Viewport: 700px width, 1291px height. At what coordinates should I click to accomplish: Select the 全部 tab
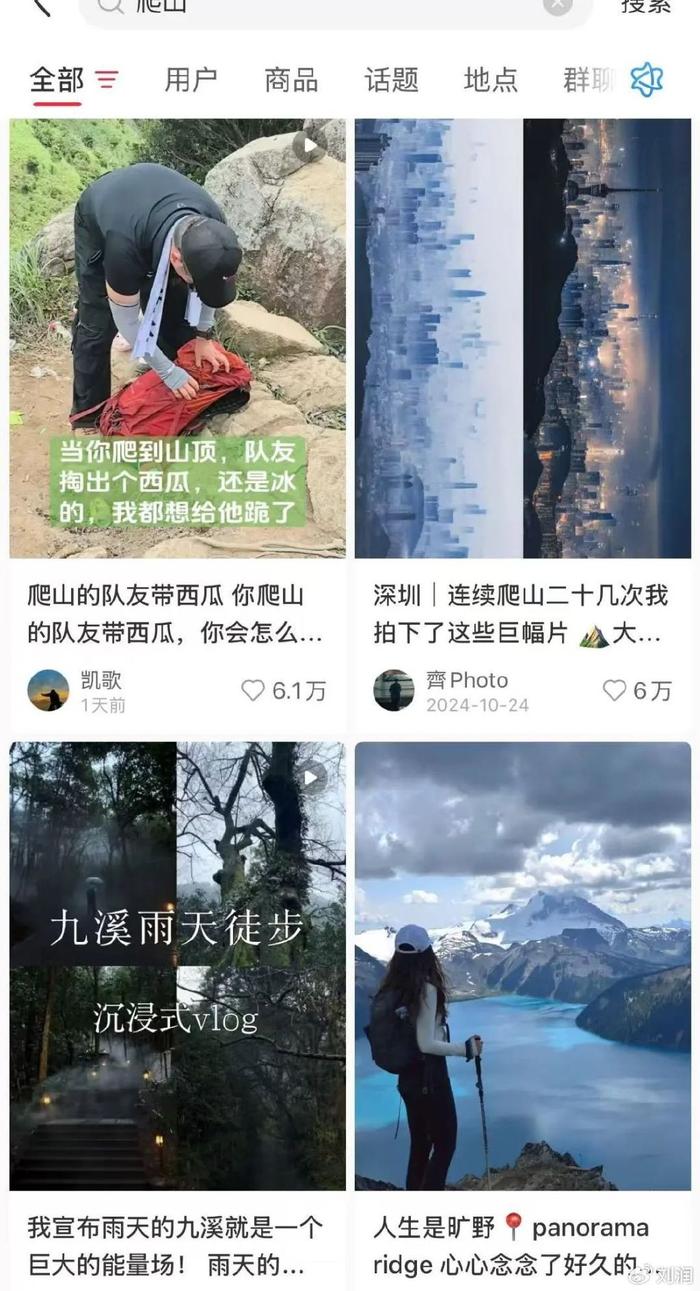(x=56, y=80)
